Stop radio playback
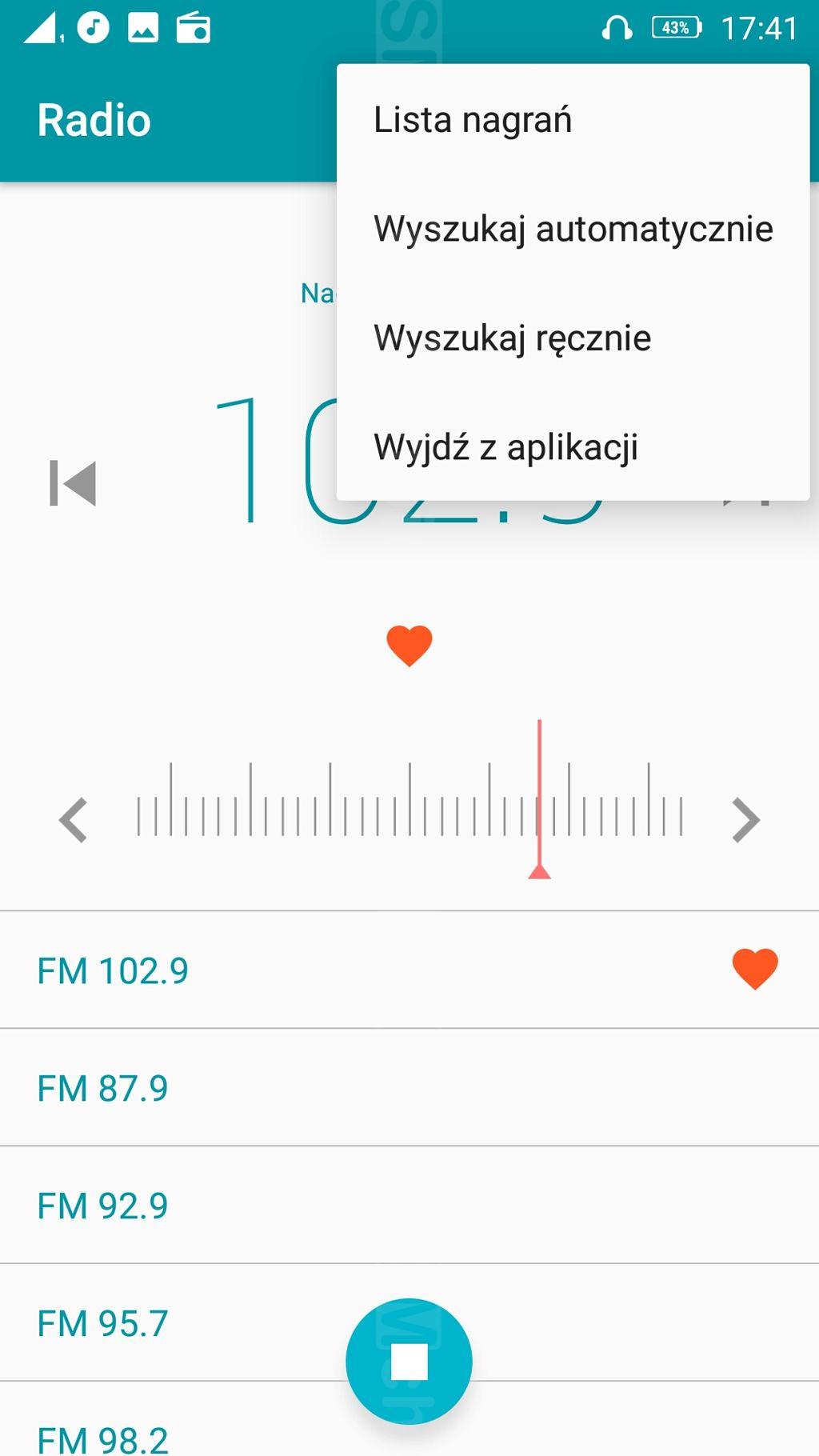This screenshot has height=1456, width=819. pos(409,1361)
